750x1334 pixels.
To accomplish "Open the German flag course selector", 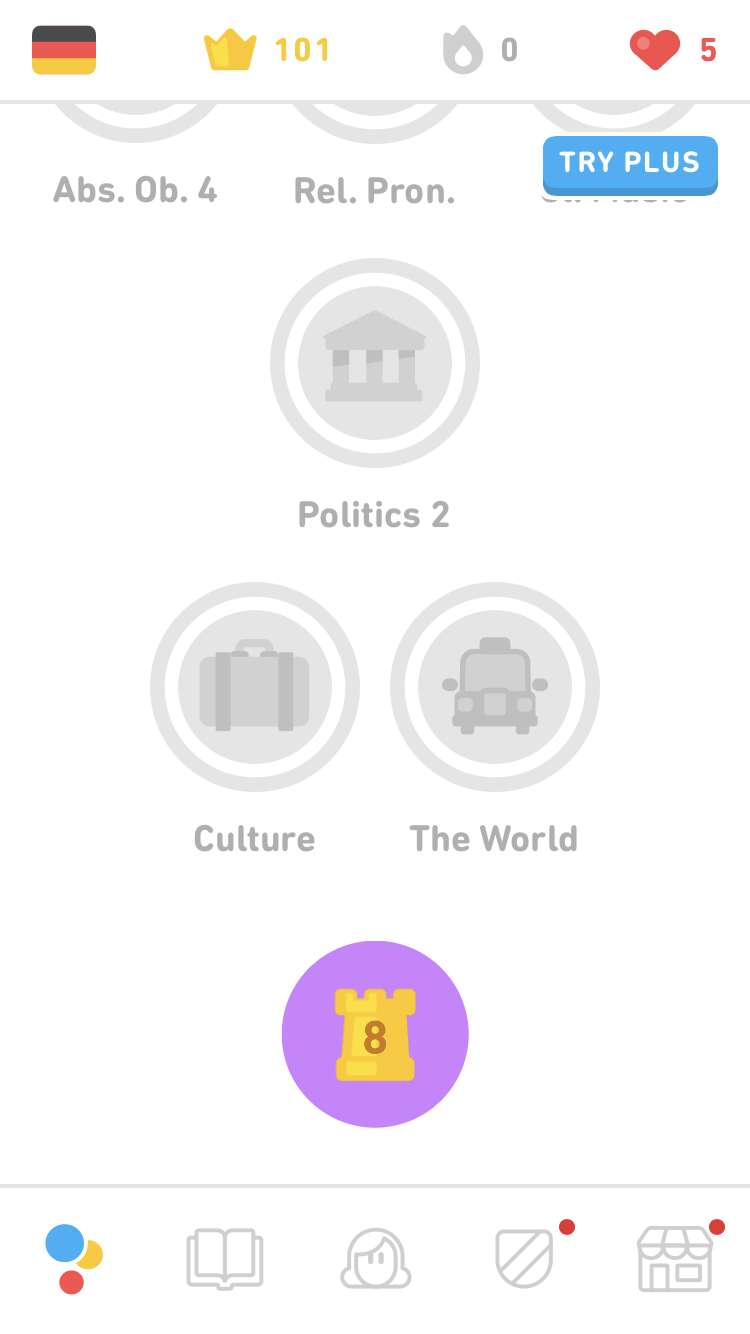I will point(64,50).
